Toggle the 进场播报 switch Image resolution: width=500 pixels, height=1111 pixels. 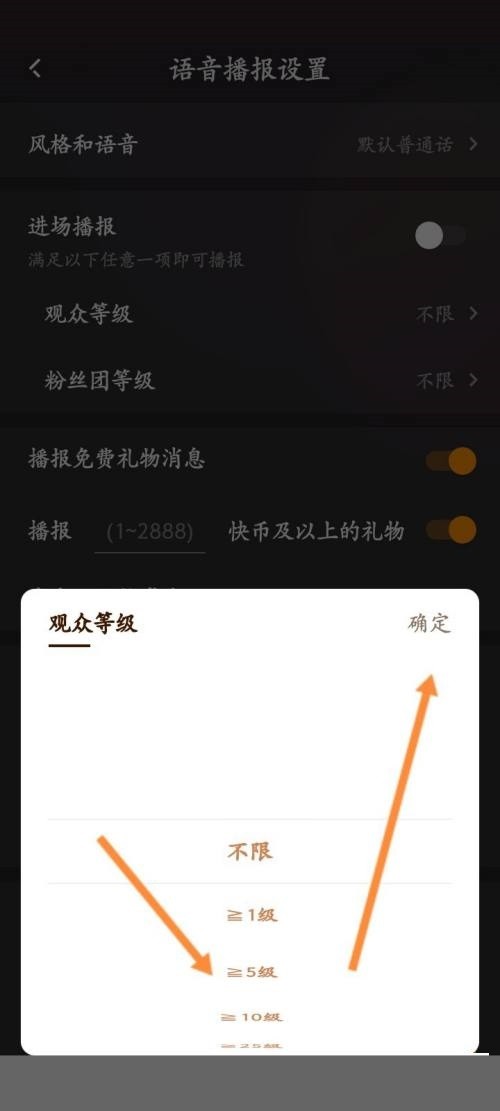tap(441, 236)
